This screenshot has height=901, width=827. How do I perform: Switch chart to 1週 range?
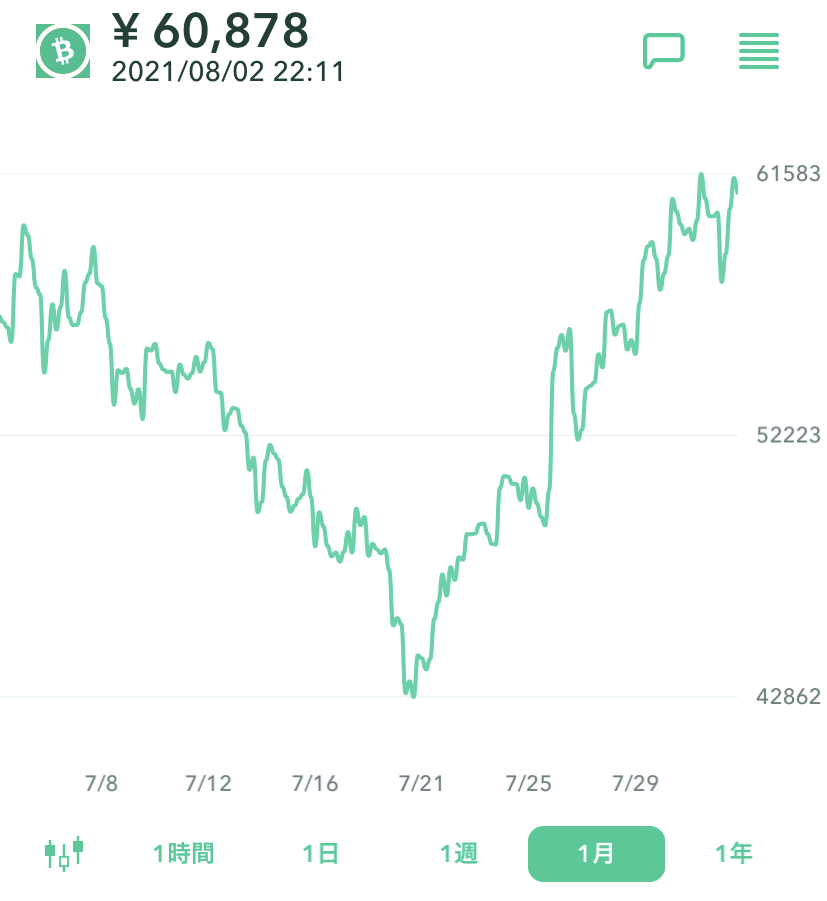[x=459, y=854]
